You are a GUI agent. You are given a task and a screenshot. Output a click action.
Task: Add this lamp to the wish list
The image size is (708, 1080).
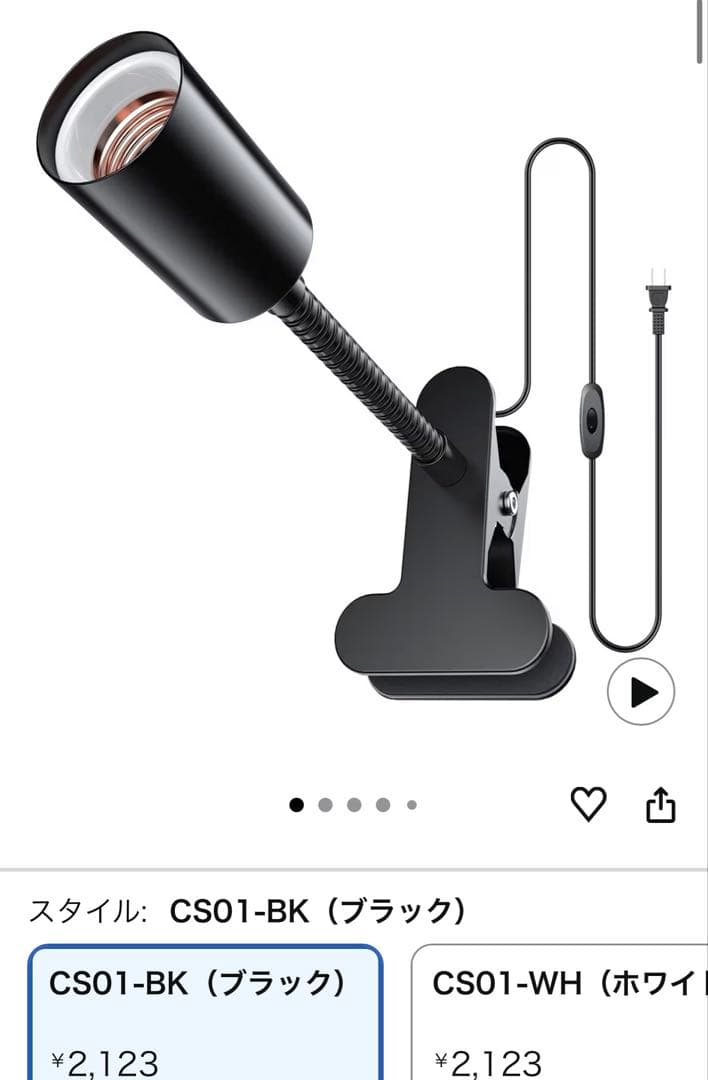(588, 804)
